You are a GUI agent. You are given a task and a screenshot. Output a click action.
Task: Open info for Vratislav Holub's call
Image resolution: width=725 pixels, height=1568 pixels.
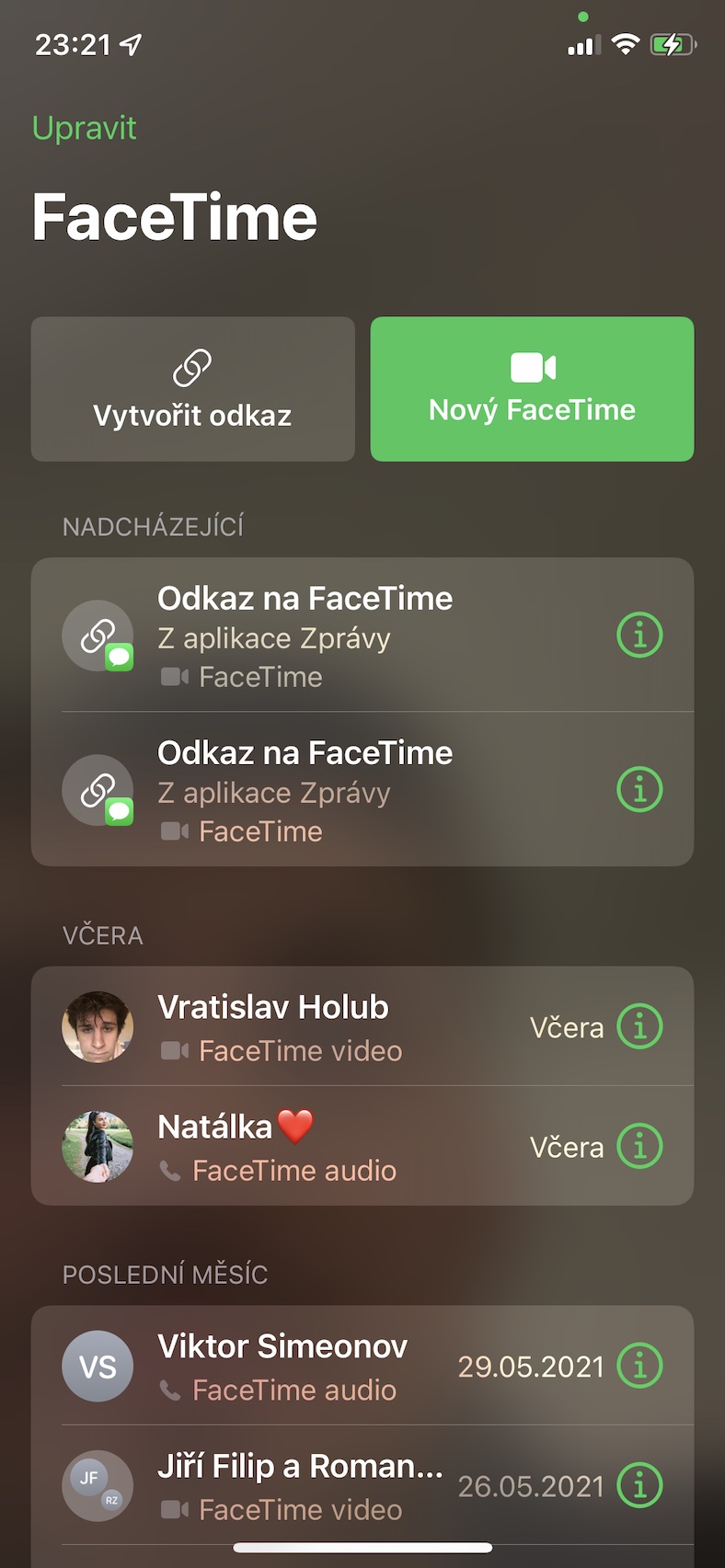[639, 1026]
